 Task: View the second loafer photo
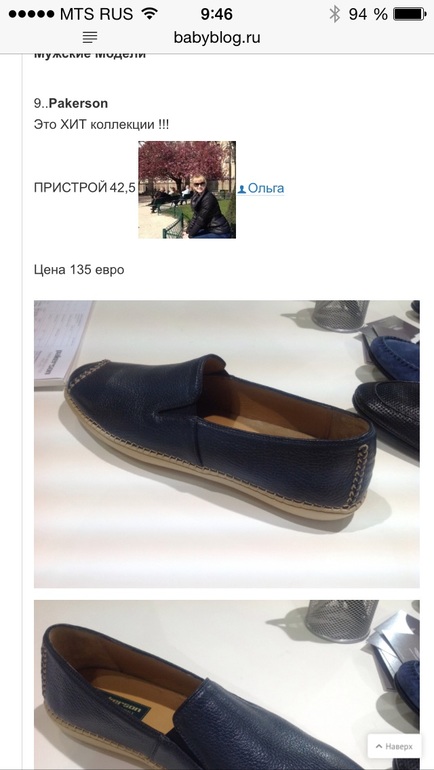[227, 685]
